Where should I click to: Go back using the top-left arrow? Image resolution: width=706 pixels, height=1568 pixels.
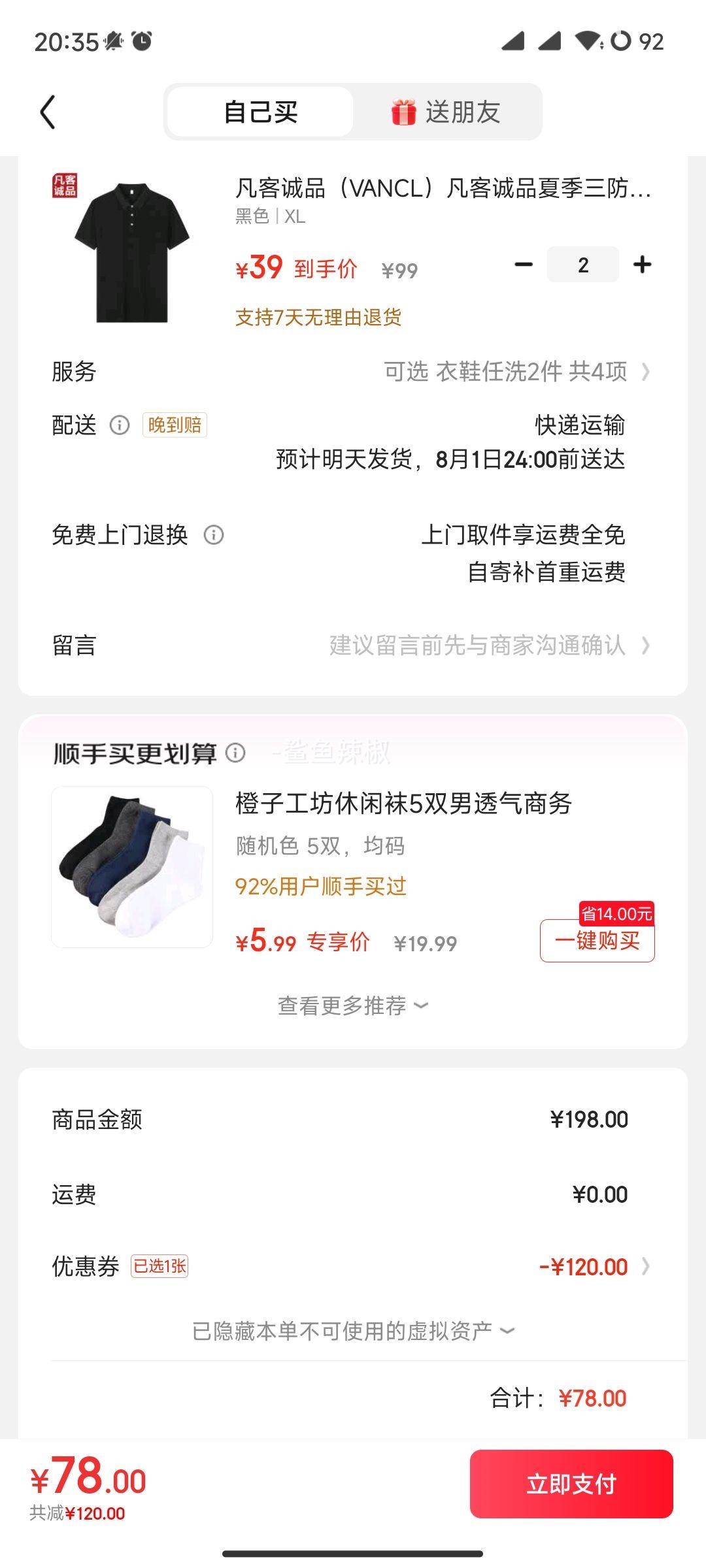pos(48,112)
